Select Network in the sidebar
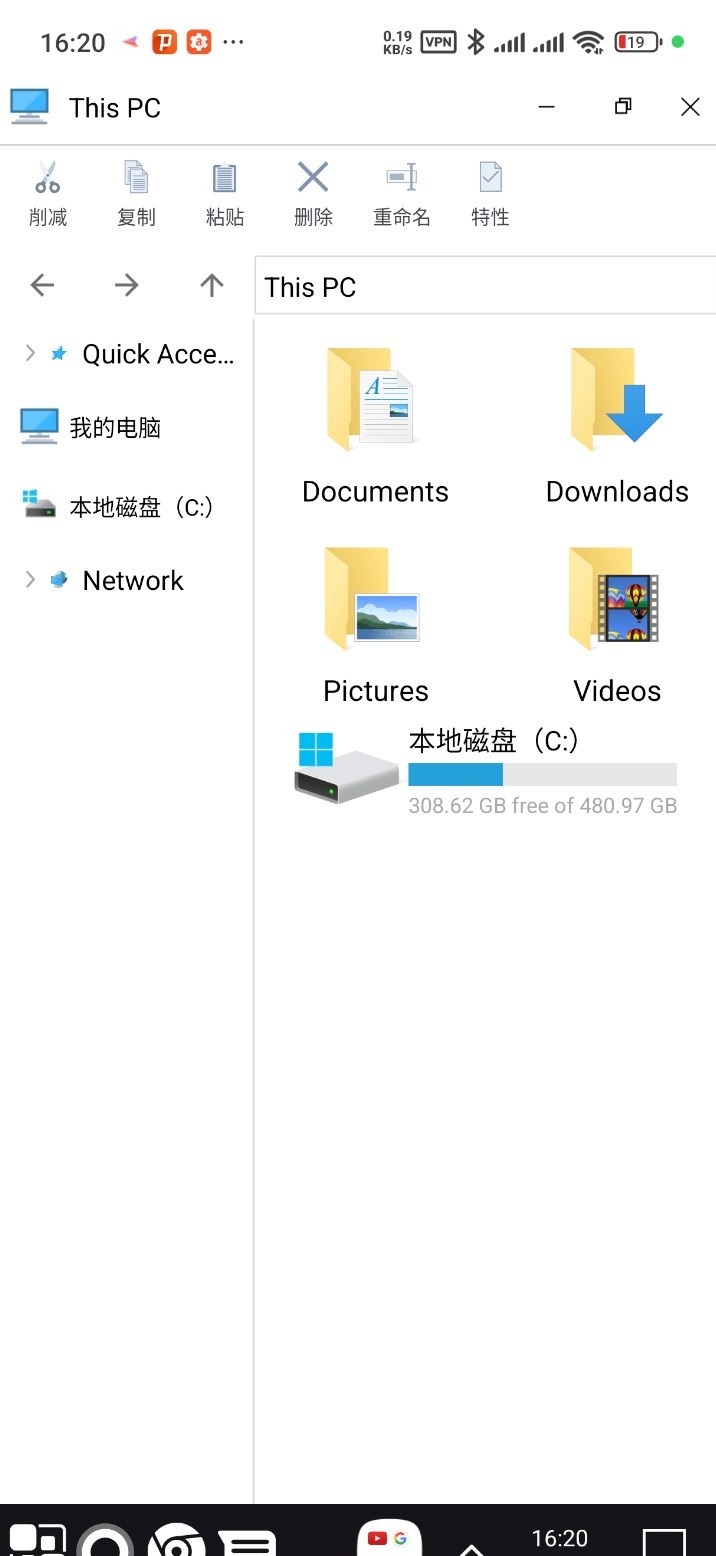Viewport: 716px width, 1556px height. click(132, 580)
